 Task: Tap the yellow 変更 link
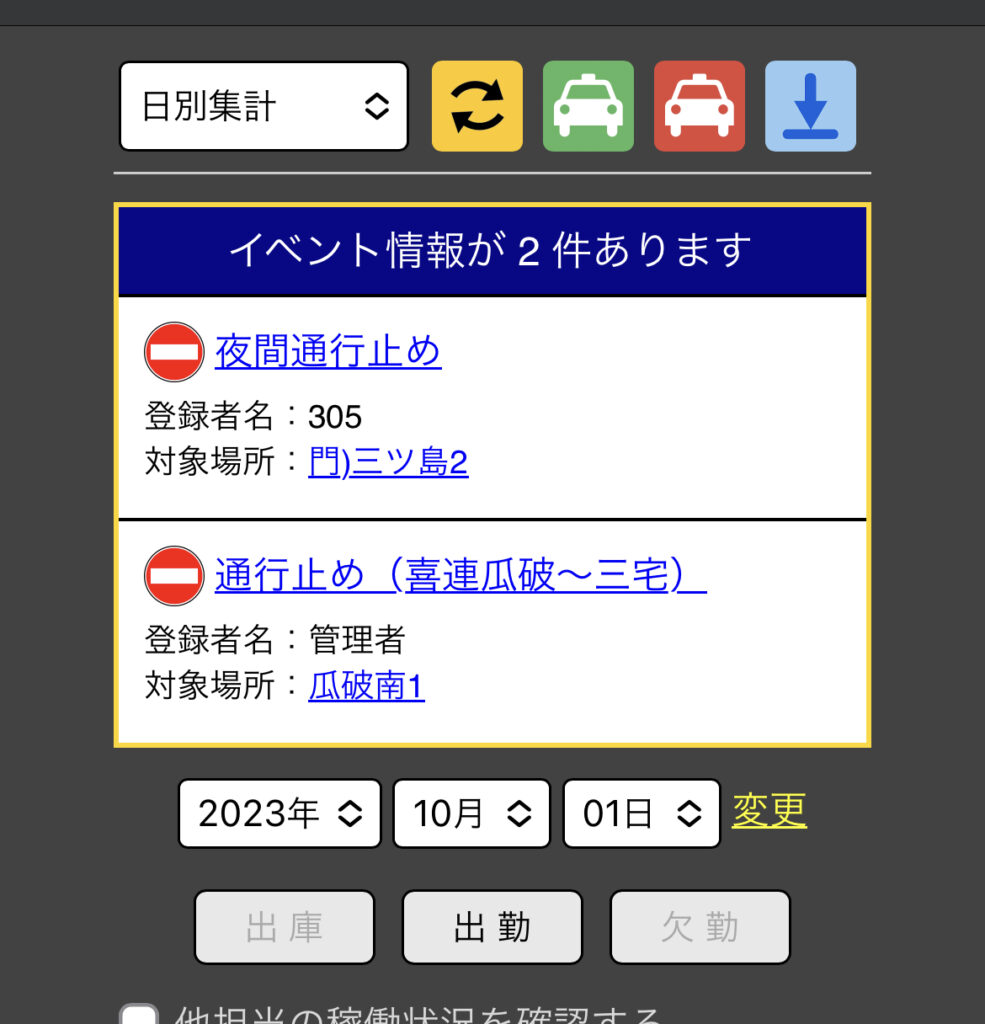pos(769,811)
